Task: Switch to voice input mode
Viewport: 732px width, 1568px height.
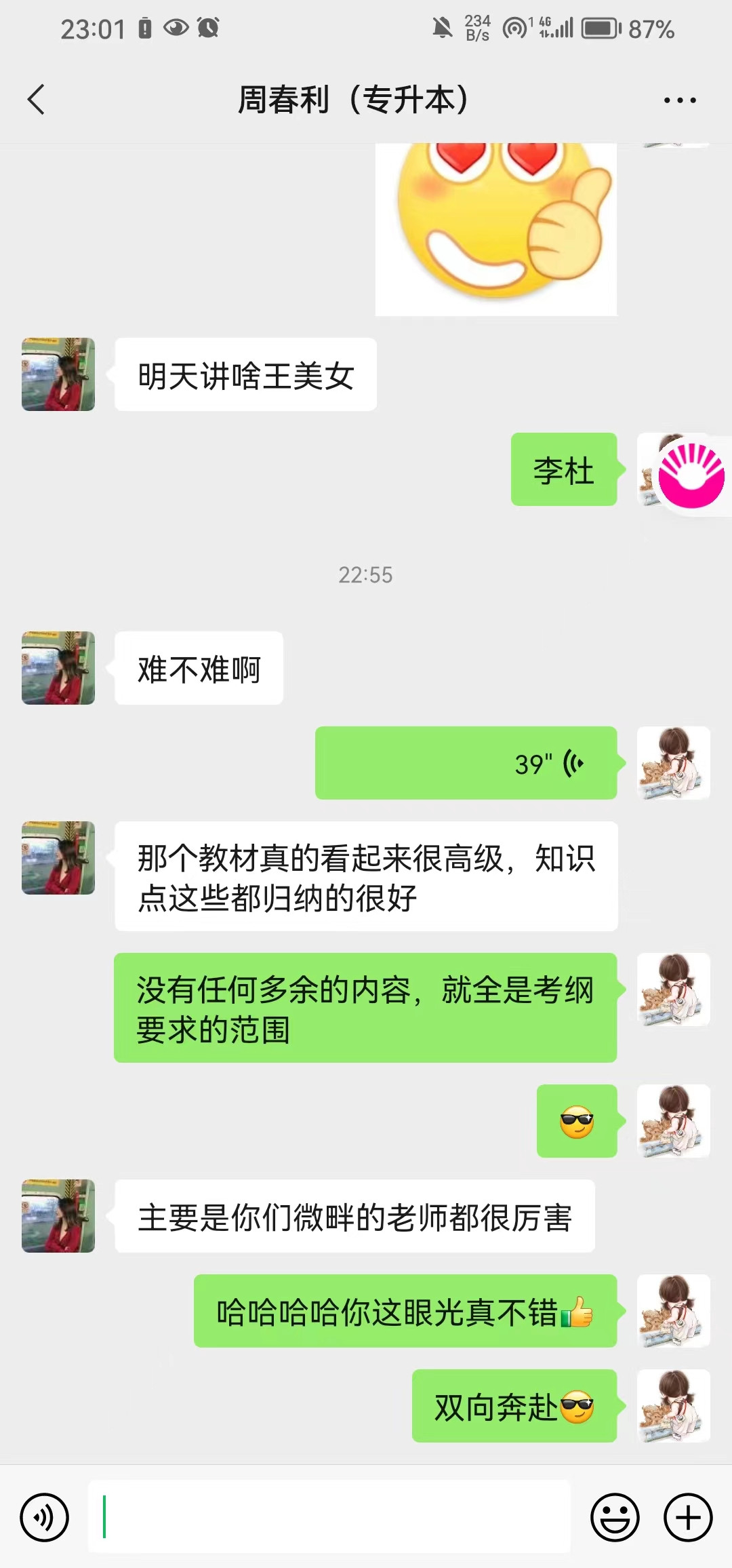Action: (x=45, y=1517)
